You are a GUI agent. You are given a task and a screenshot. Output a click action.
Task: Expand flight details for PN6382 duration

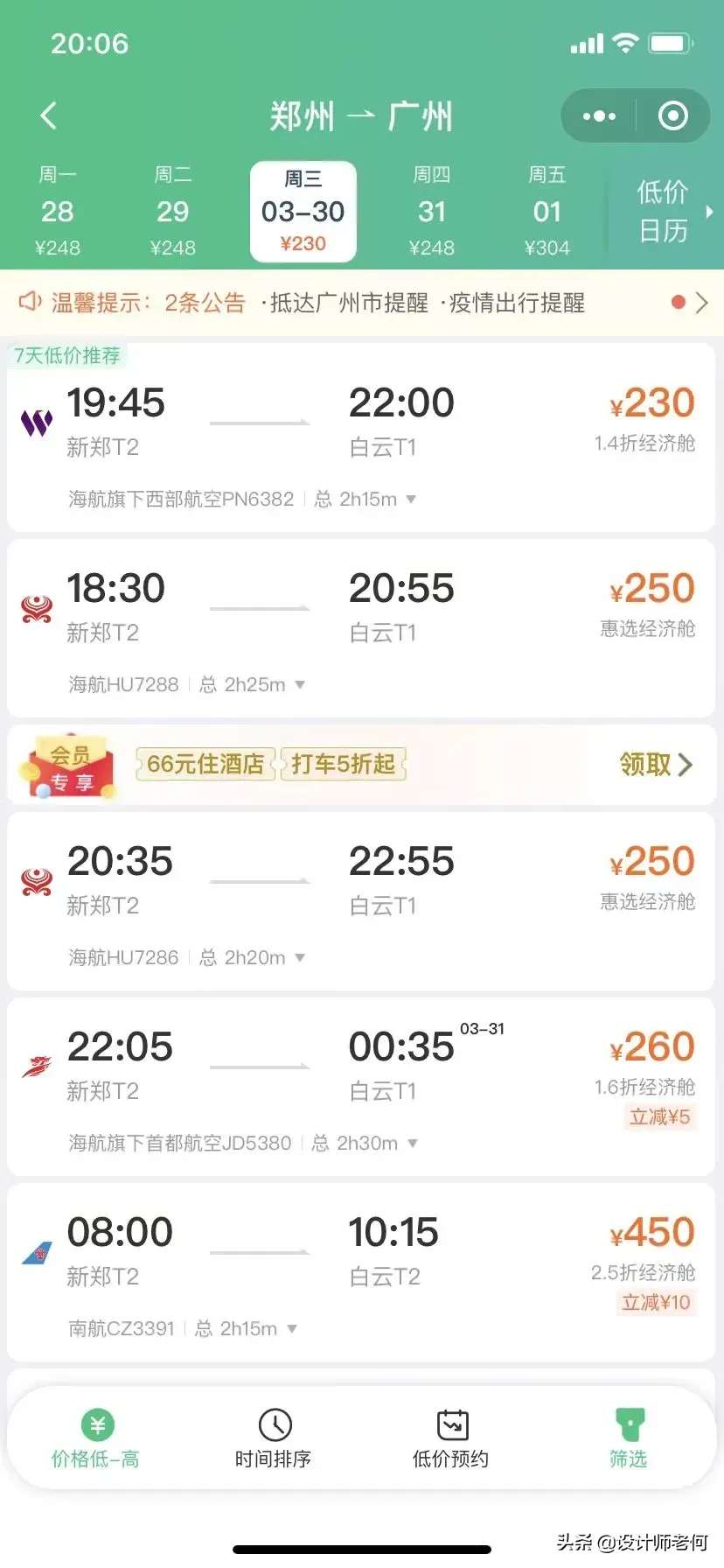411,500
